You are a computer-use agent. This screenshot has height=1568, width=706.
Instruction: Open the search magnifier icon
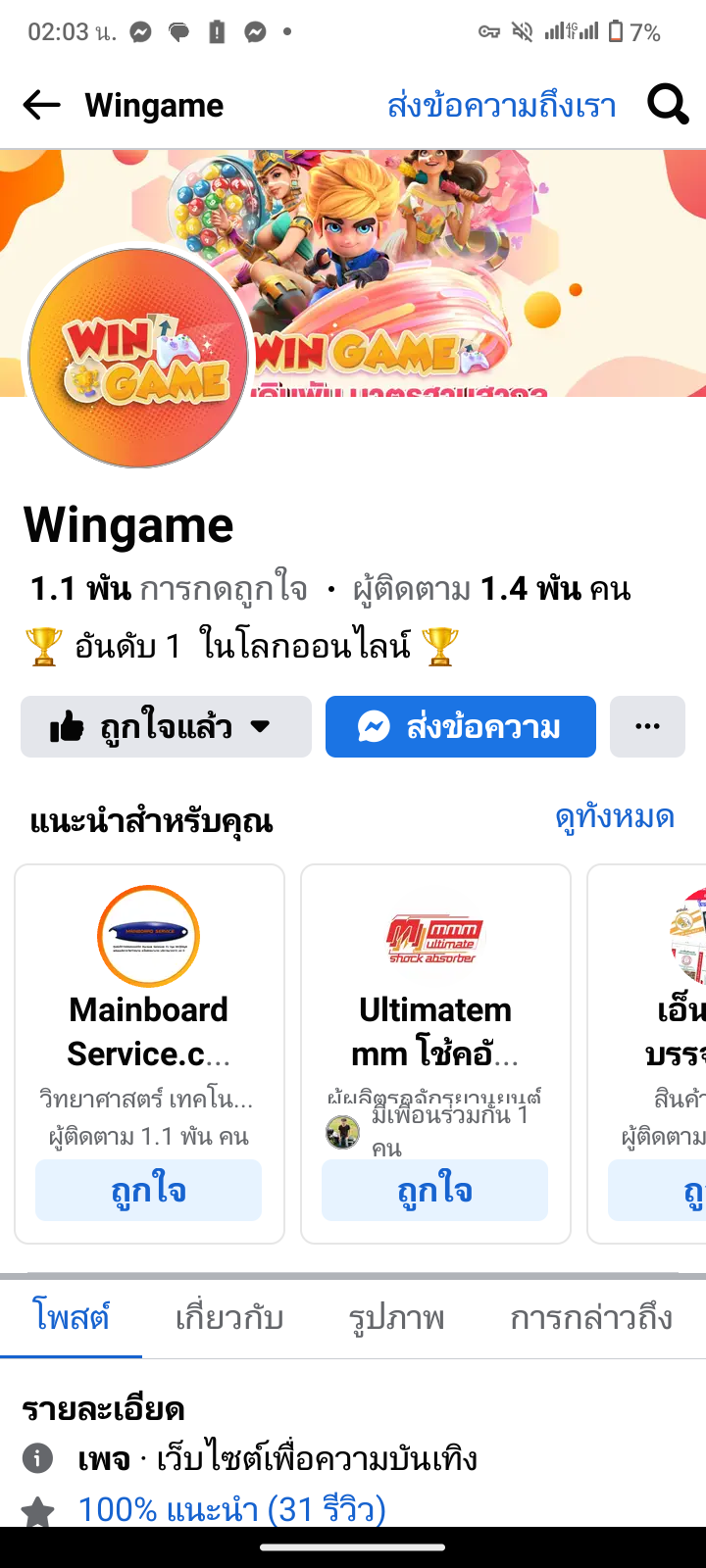tap(668, 104)
